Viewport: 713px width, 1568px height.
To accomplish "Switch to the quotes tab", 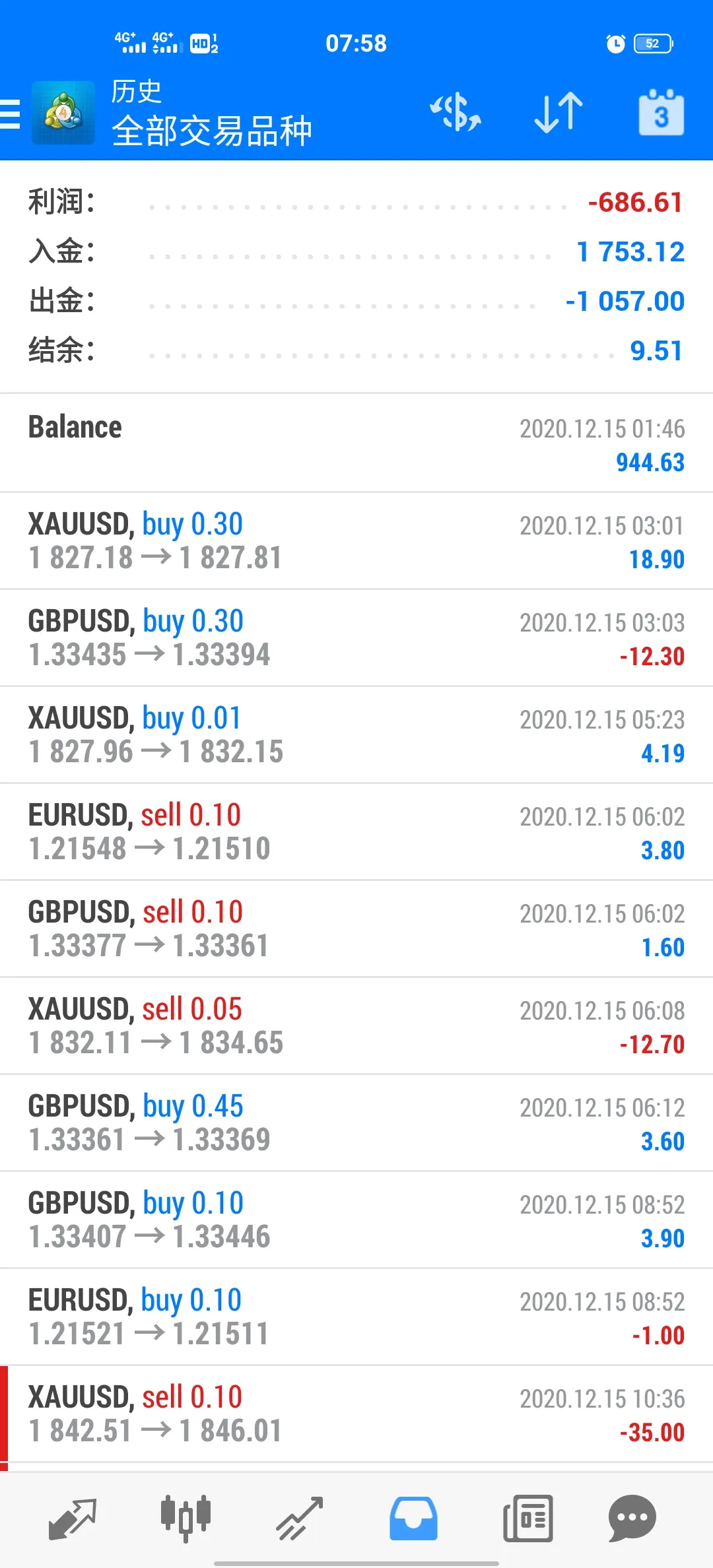I will pos(73,1519).
